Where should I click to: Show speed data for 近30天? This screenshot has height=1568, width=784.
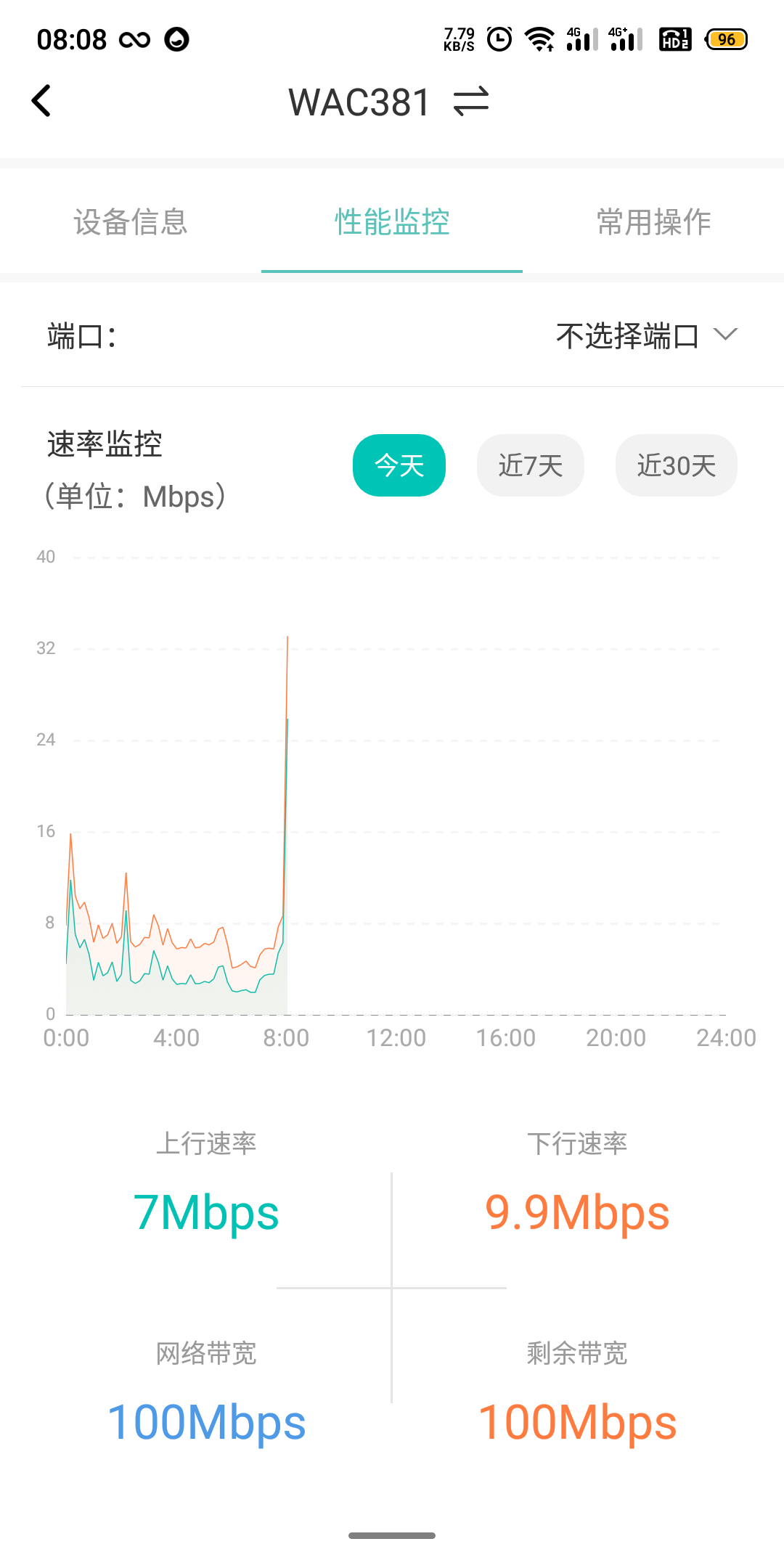(x=676, y=465)
